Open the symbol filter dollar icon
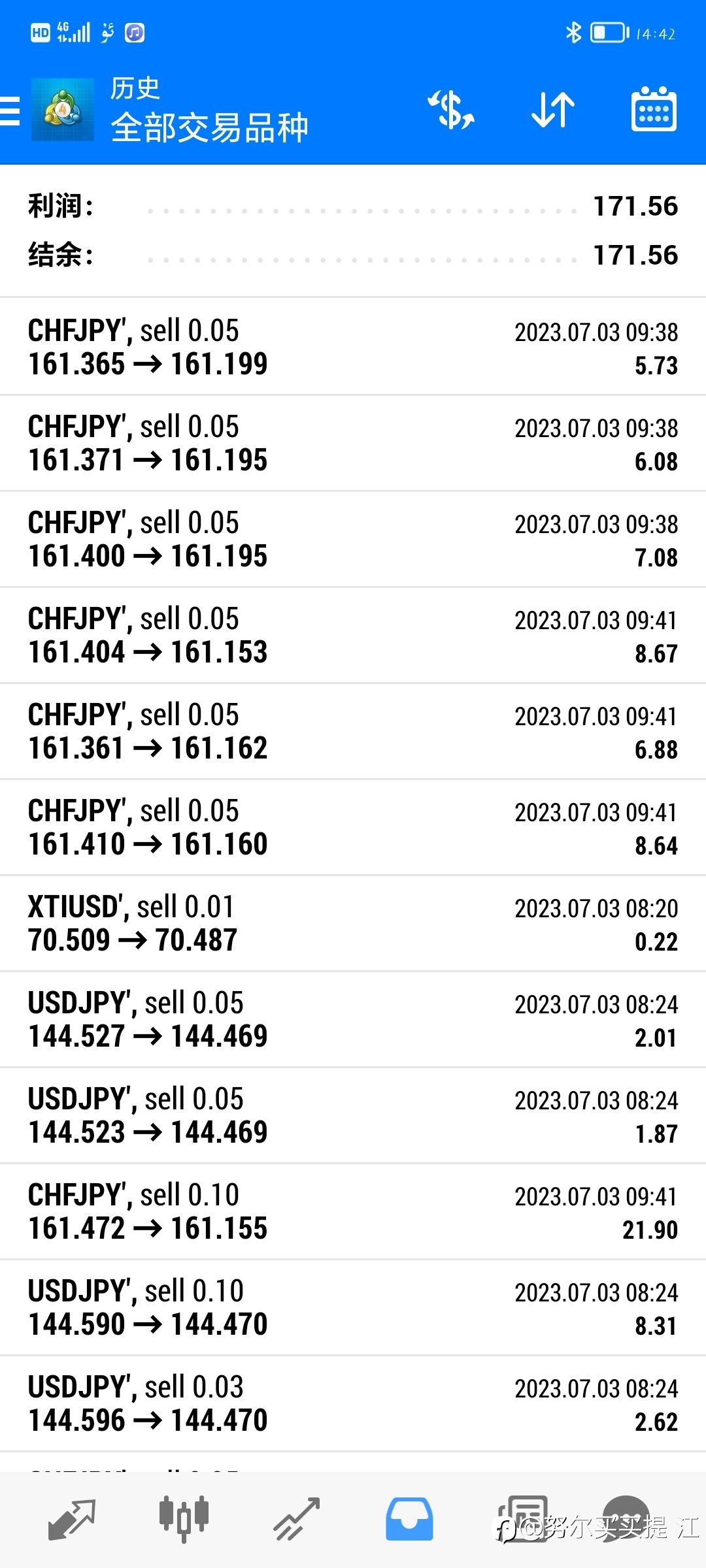This screenshot has height=1568, width=706. tap(451, 109)
